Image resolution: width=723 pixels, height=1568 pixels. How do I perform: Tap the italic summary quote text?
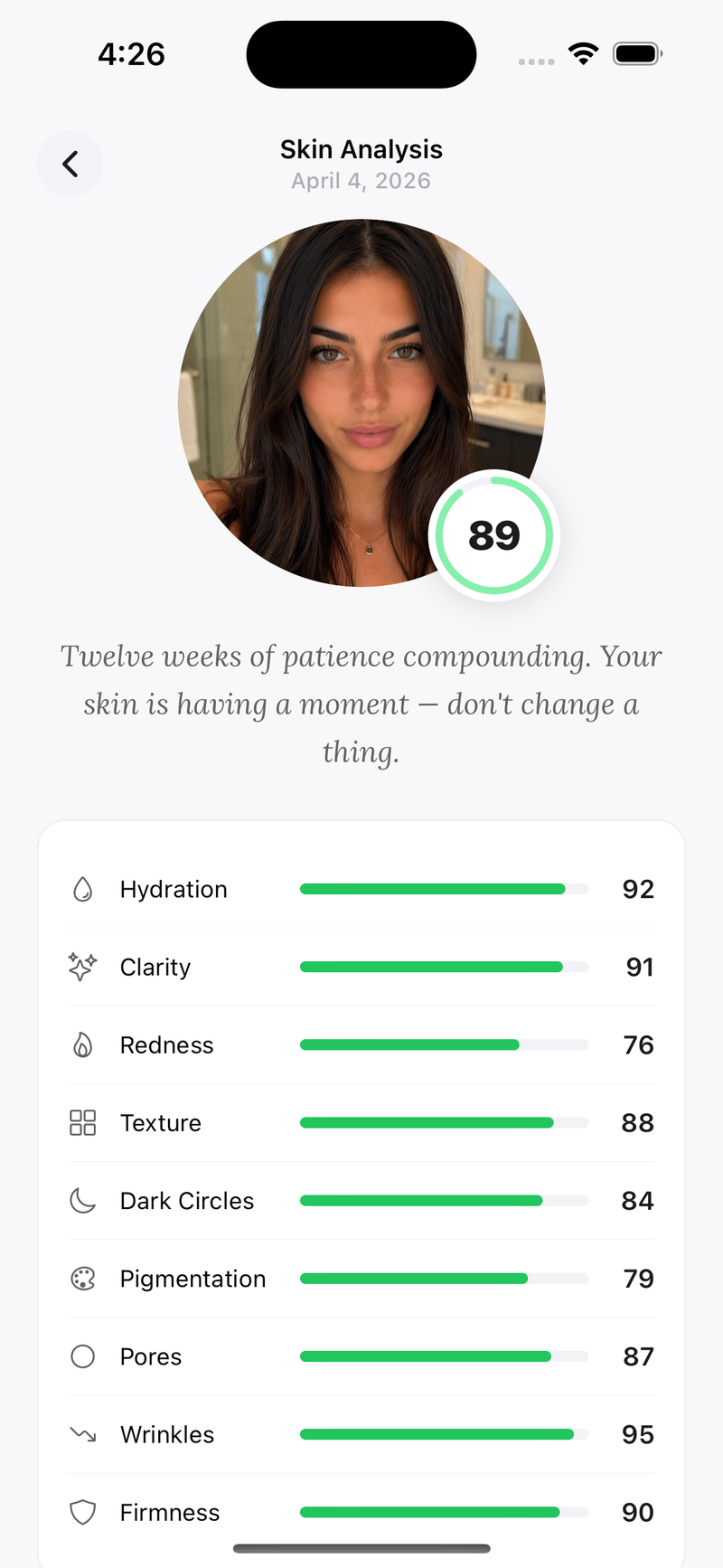coord(361,704)
